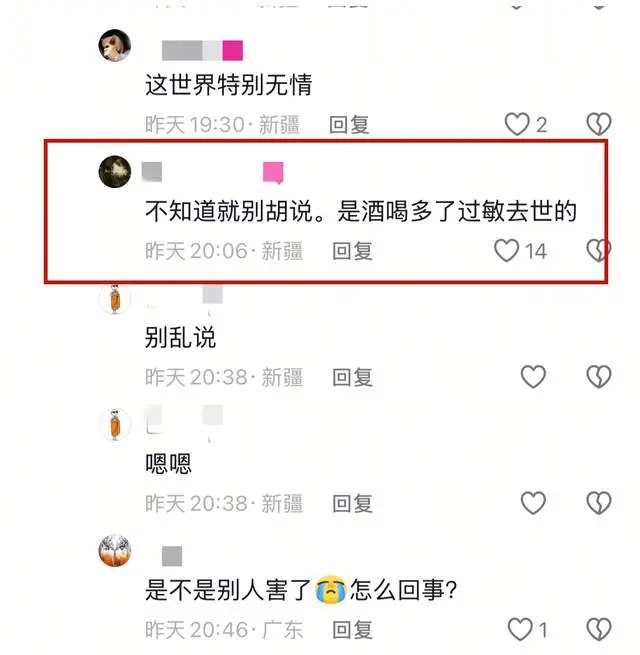Like the comment "别乱说"

(x=533, y=377)
